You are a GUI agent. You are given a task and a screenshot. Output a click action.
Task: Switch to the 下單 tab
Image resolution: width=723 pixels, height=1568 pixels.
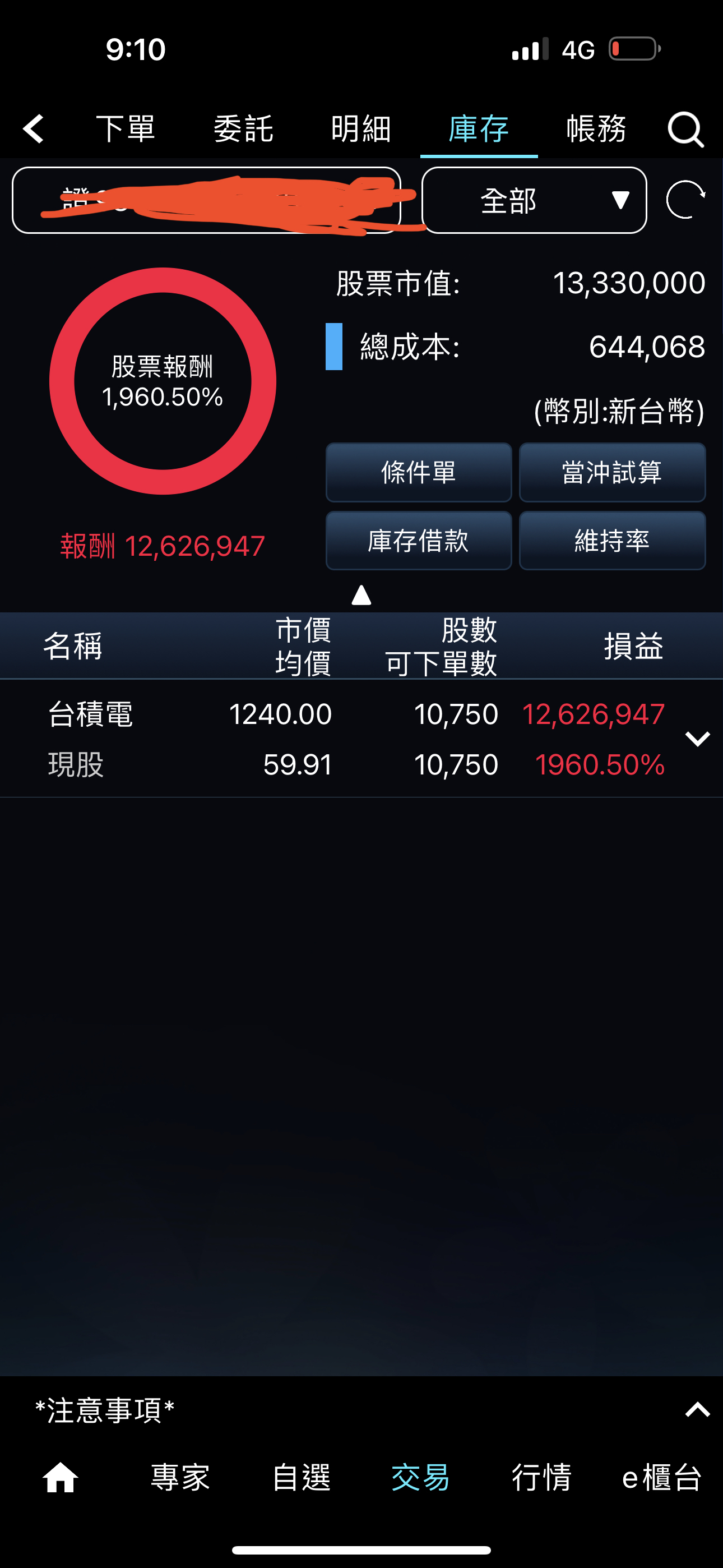pos(126,129)
